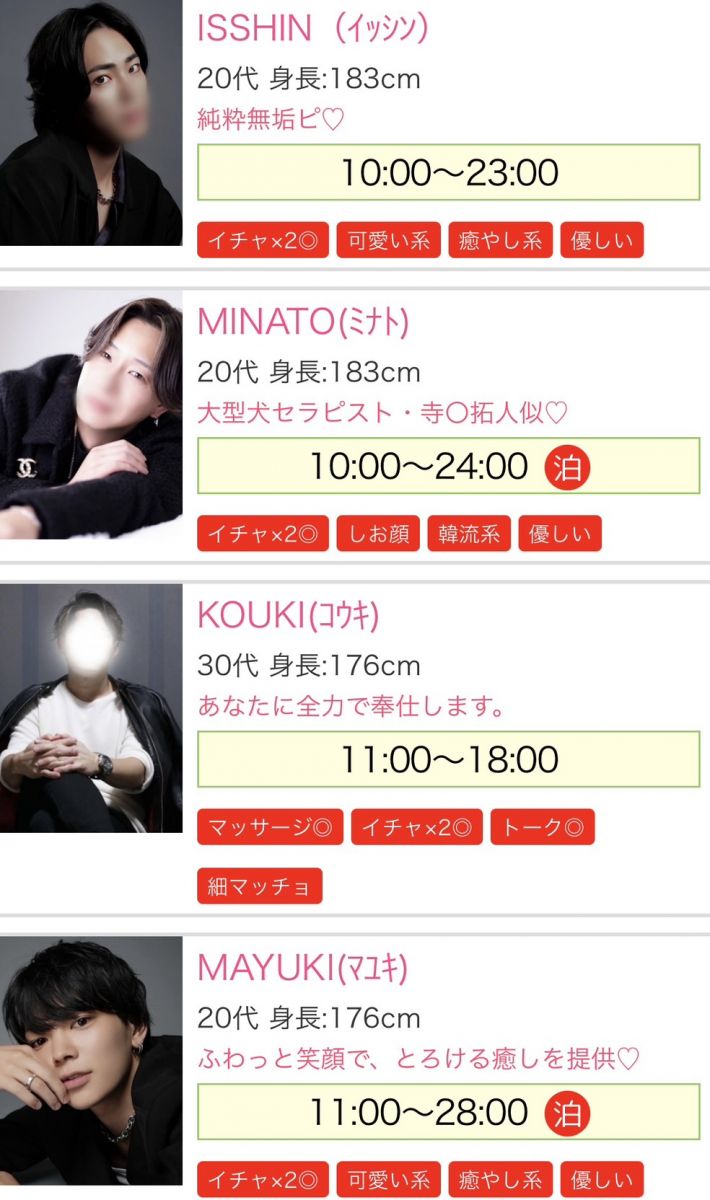Open MINATO's profile photo
The image size is (710, 1200).
coord(91,414)
